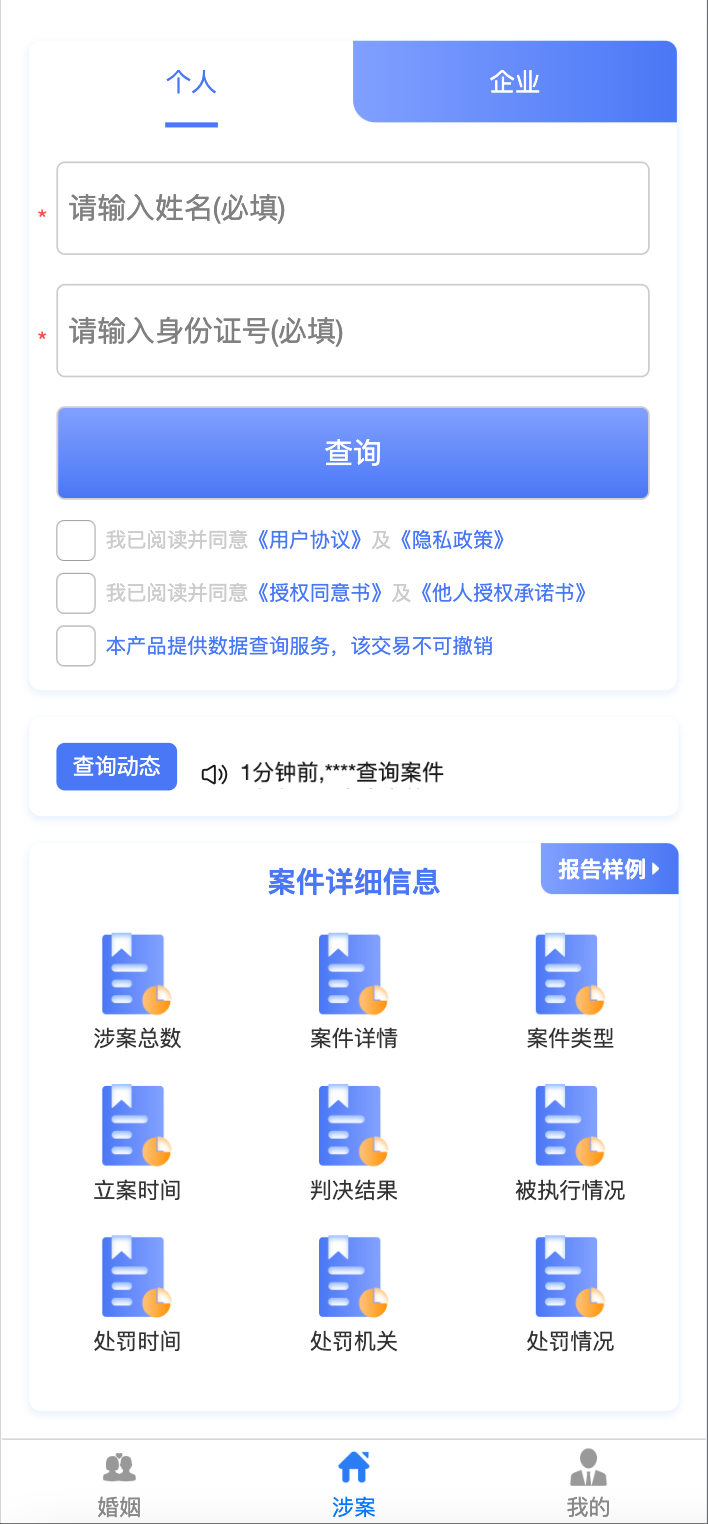Viewport: 708px width, 1524px height.
Task: Tick the 该交易不可撤销 checkbox
Action: click(x=76, y=646)
